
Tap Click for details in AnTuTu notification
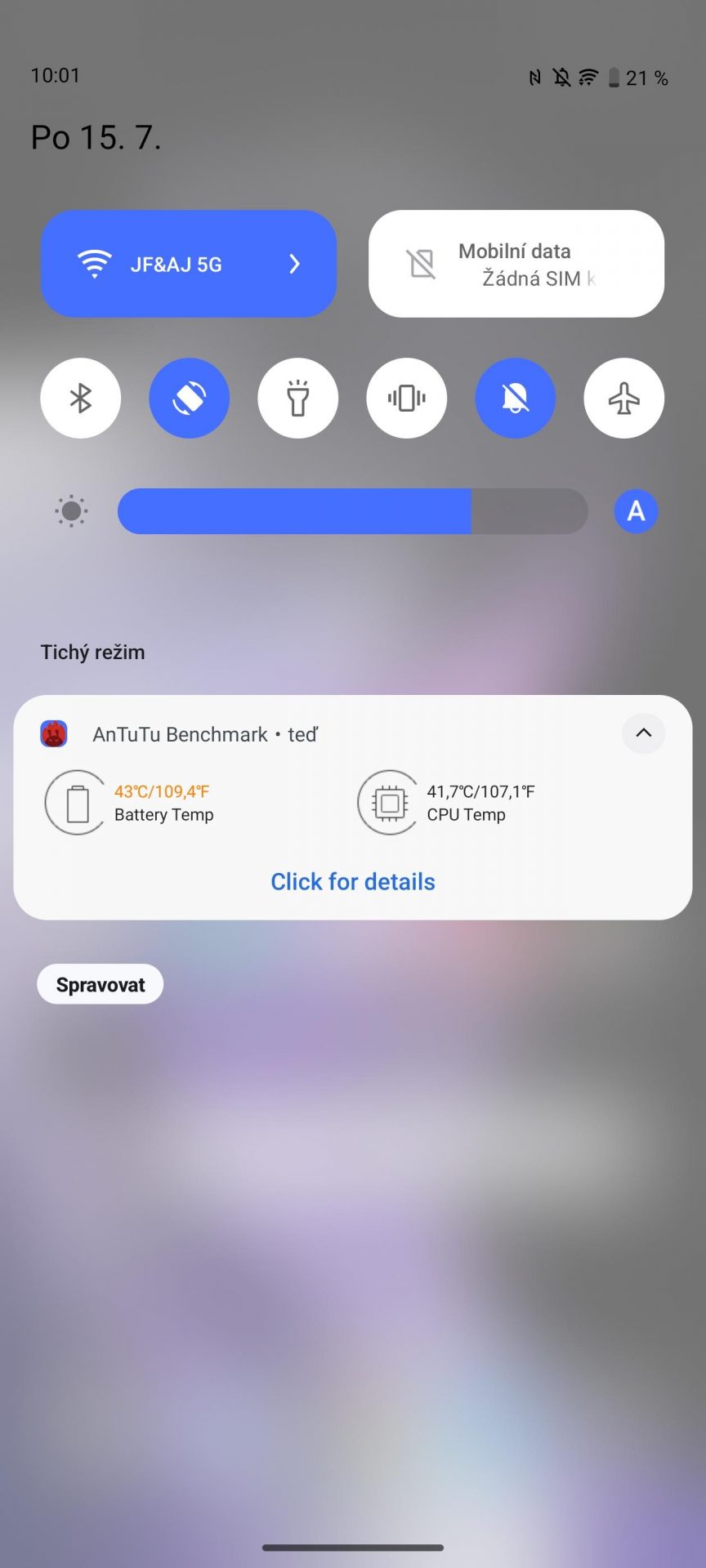click(x=353, y=882)
